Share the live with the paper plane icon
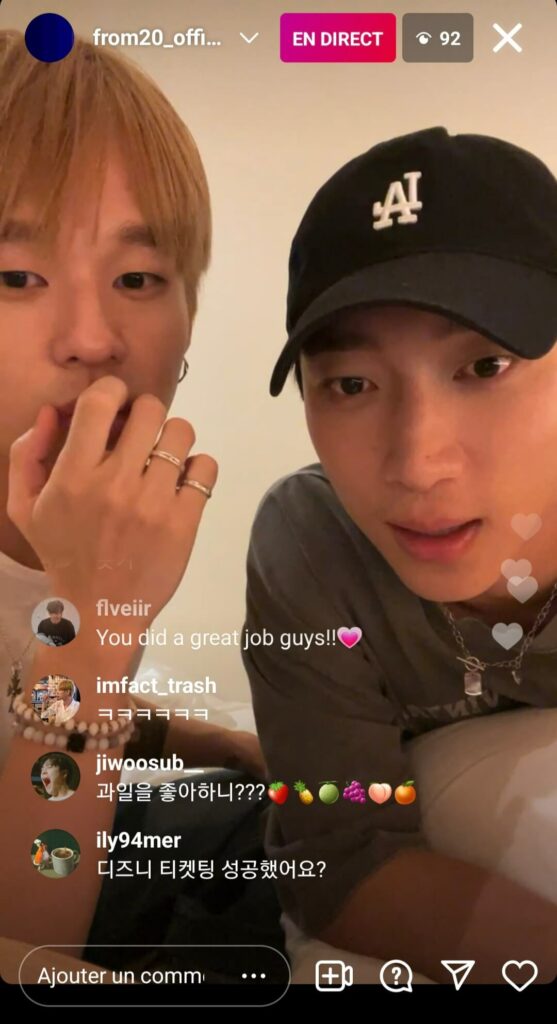 tap(458, 975)
